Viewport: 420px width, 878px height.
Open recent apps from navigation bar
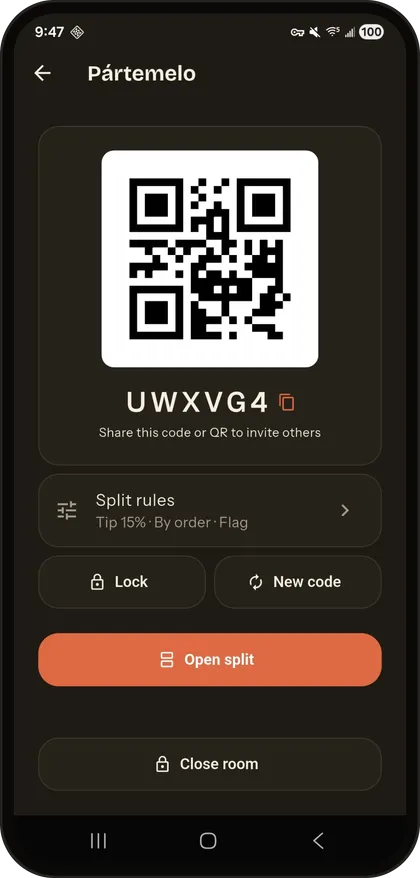[x=99, y=840]
